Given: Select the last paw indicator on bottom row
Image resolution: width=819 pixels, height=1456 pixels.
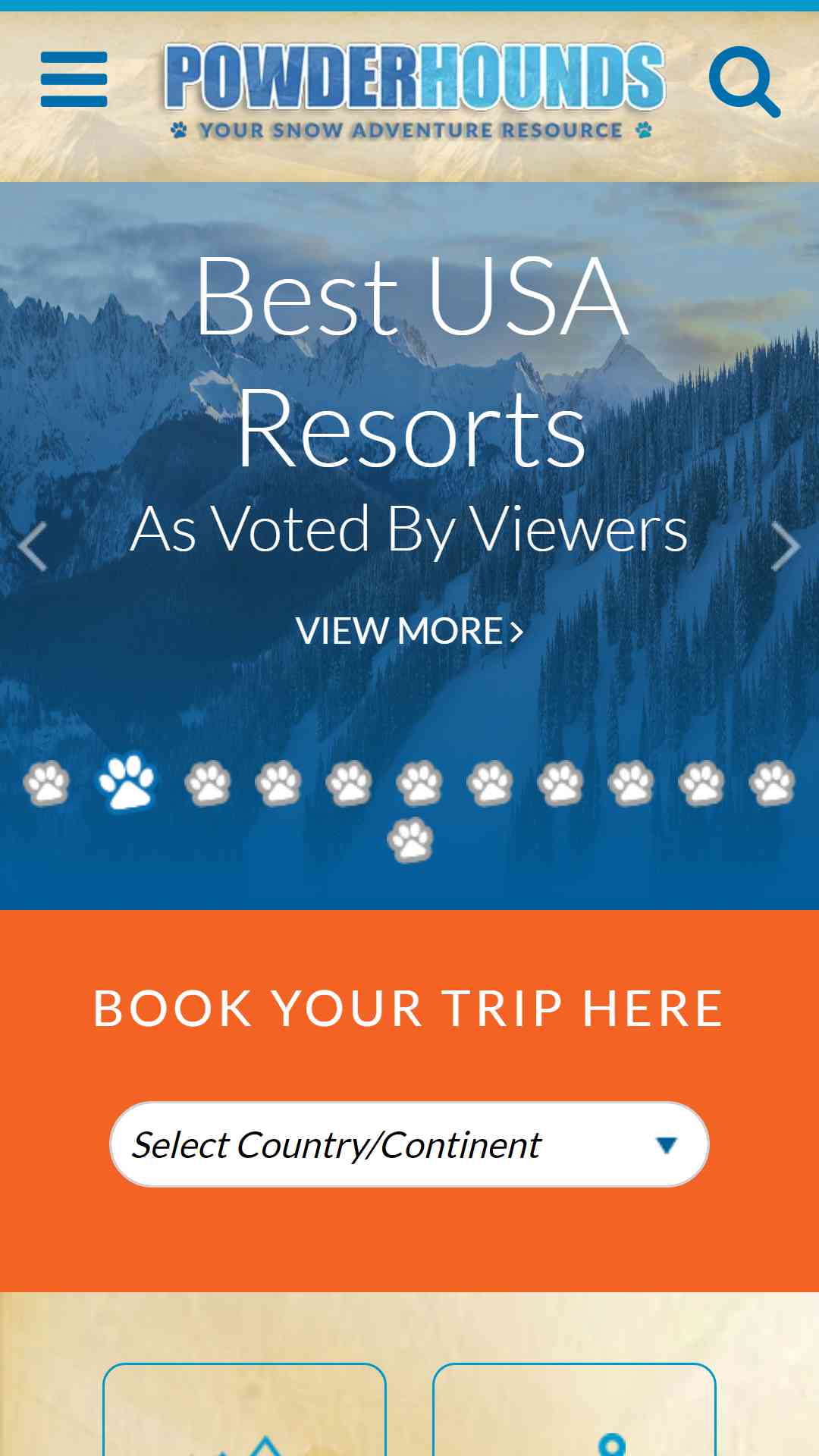Looking at the screenshot, I should pyautogui.click(x=410, y=840).
